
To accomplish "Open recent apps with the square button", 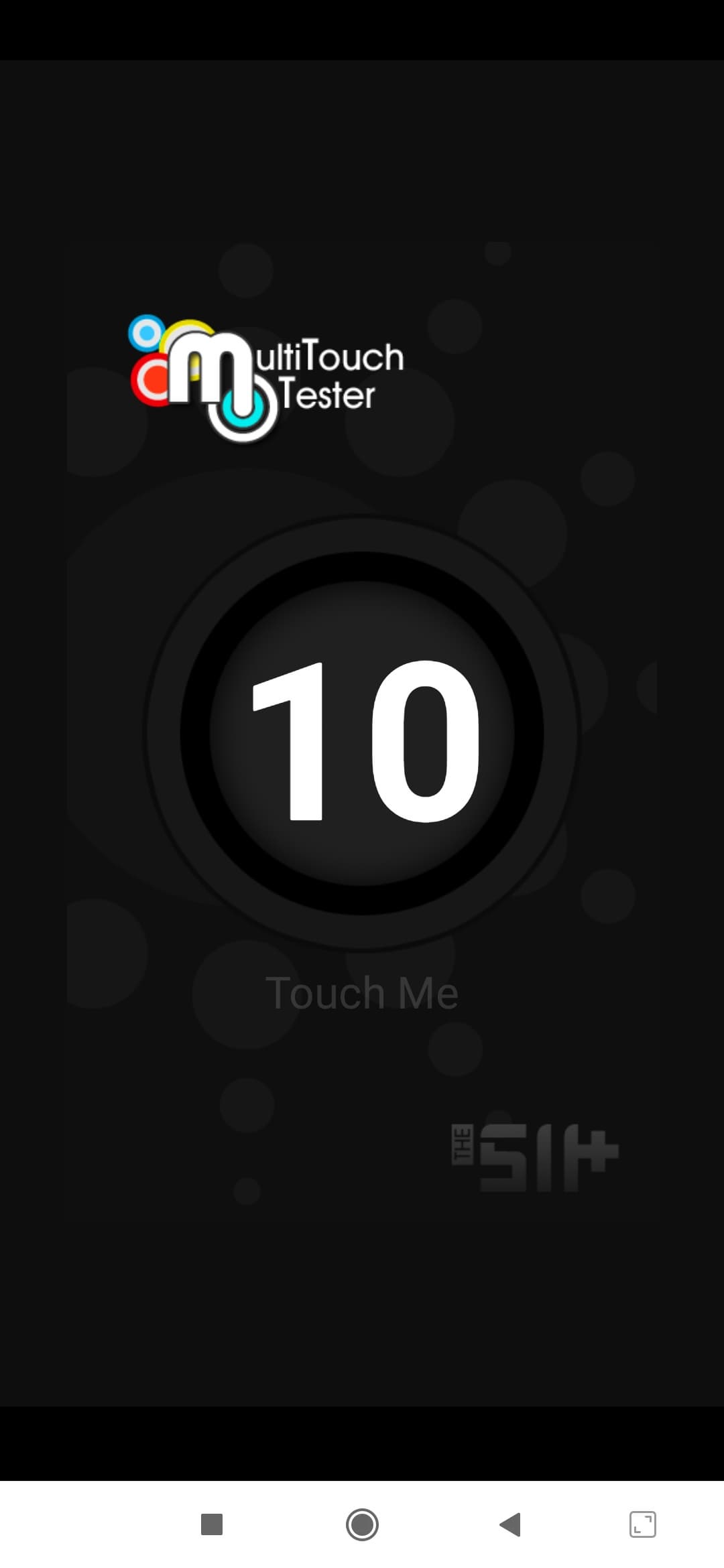I will (212, 1524).
